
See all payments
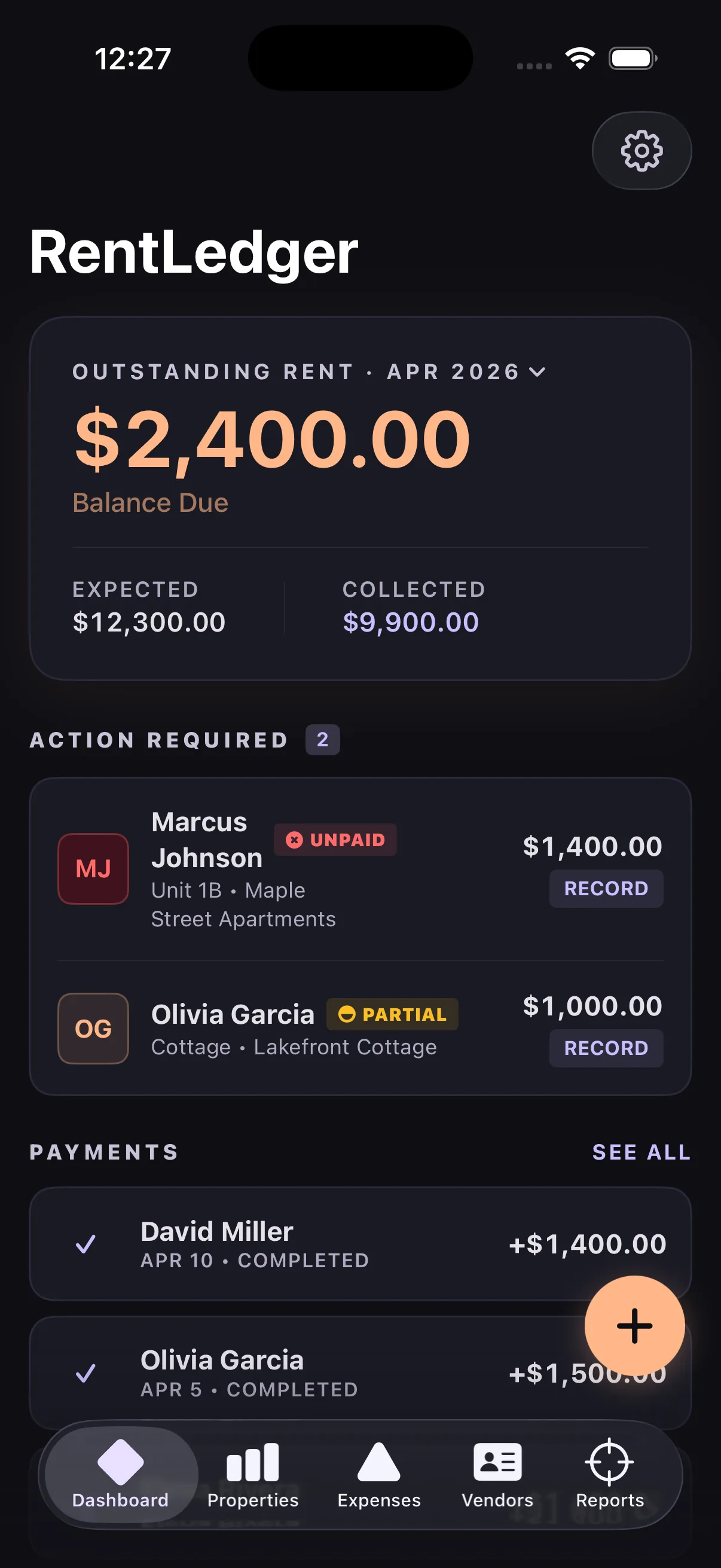click(641, 1152)
